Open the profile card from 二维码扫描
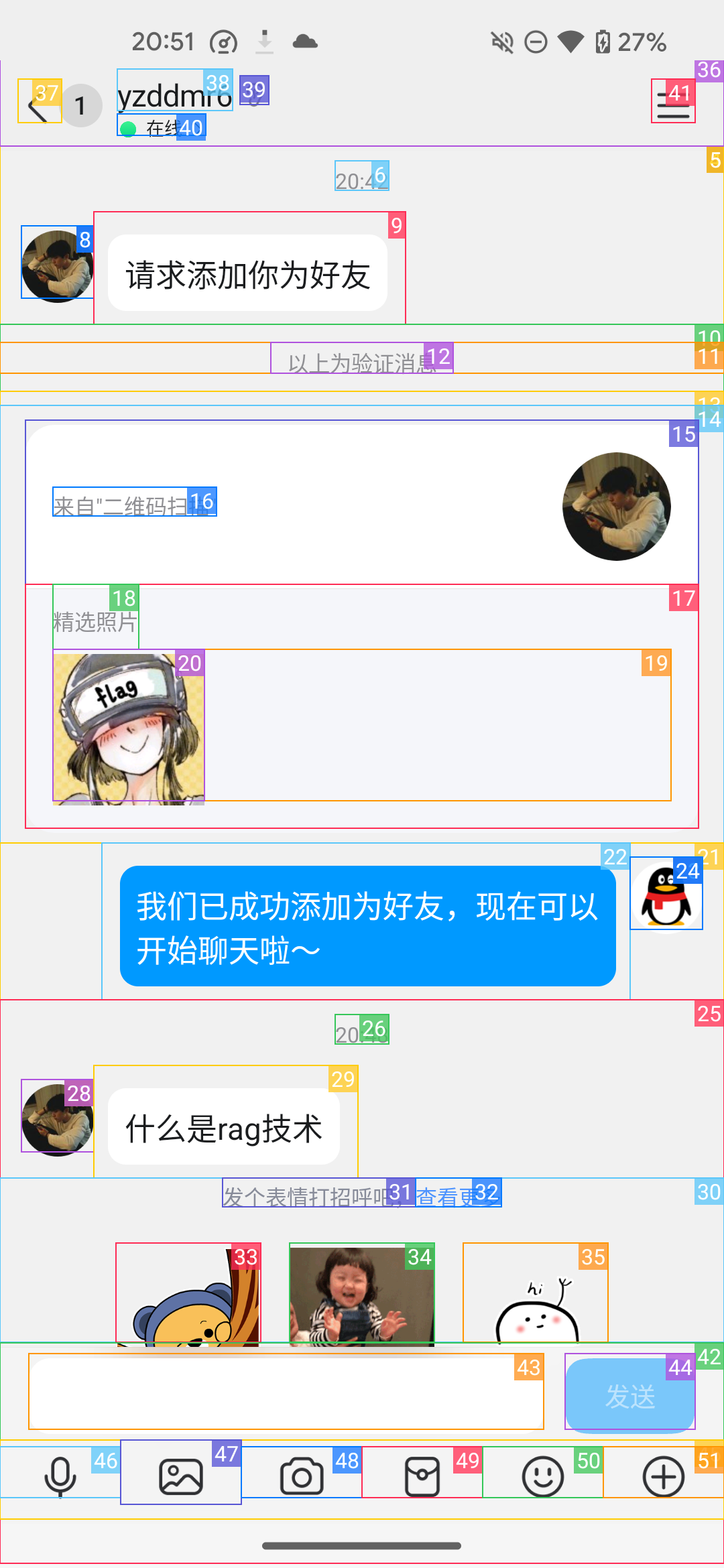The width and height of the screenshot is (724, 1568). click(362, 504)
